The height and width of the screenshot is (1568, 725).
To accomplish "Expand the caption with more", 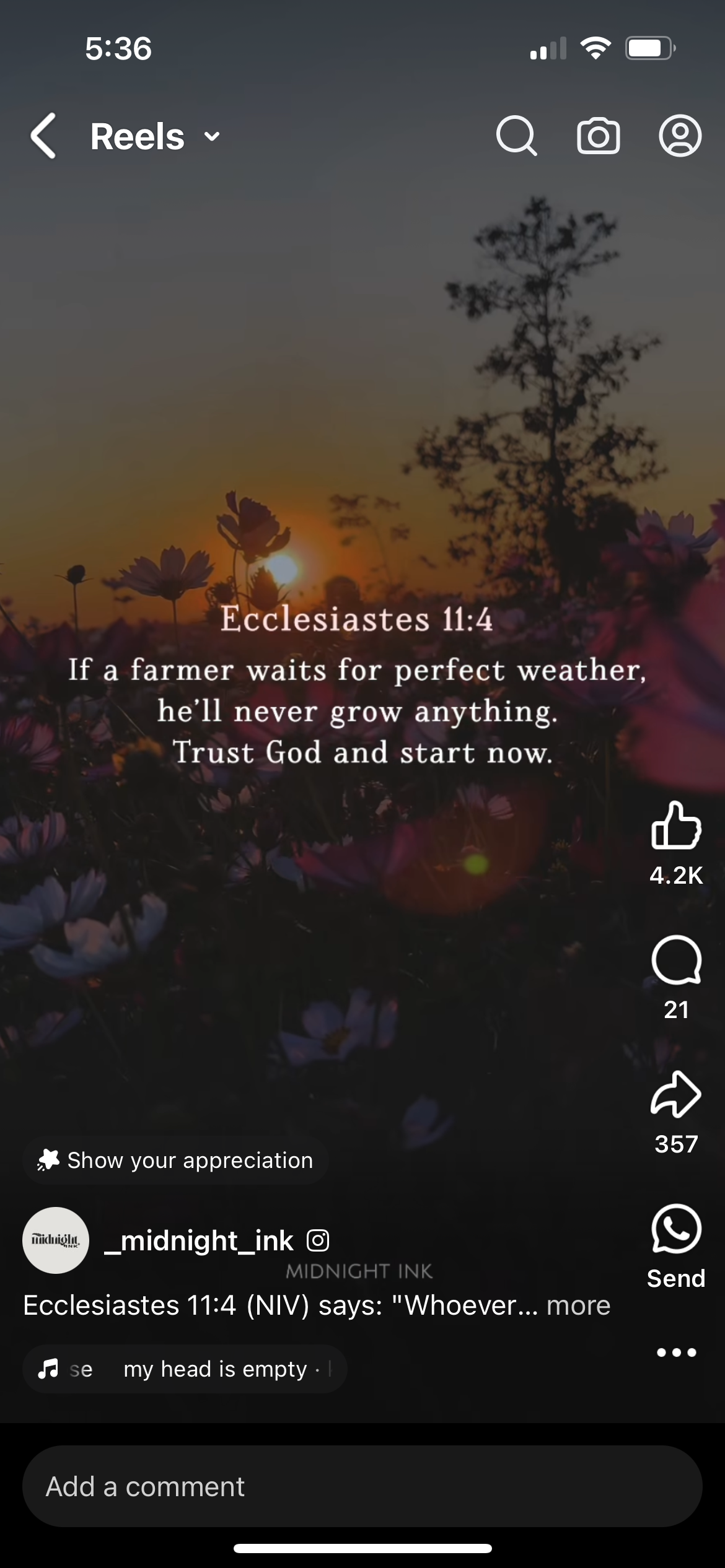I will pyautogui.click(x=578, y=1305).
